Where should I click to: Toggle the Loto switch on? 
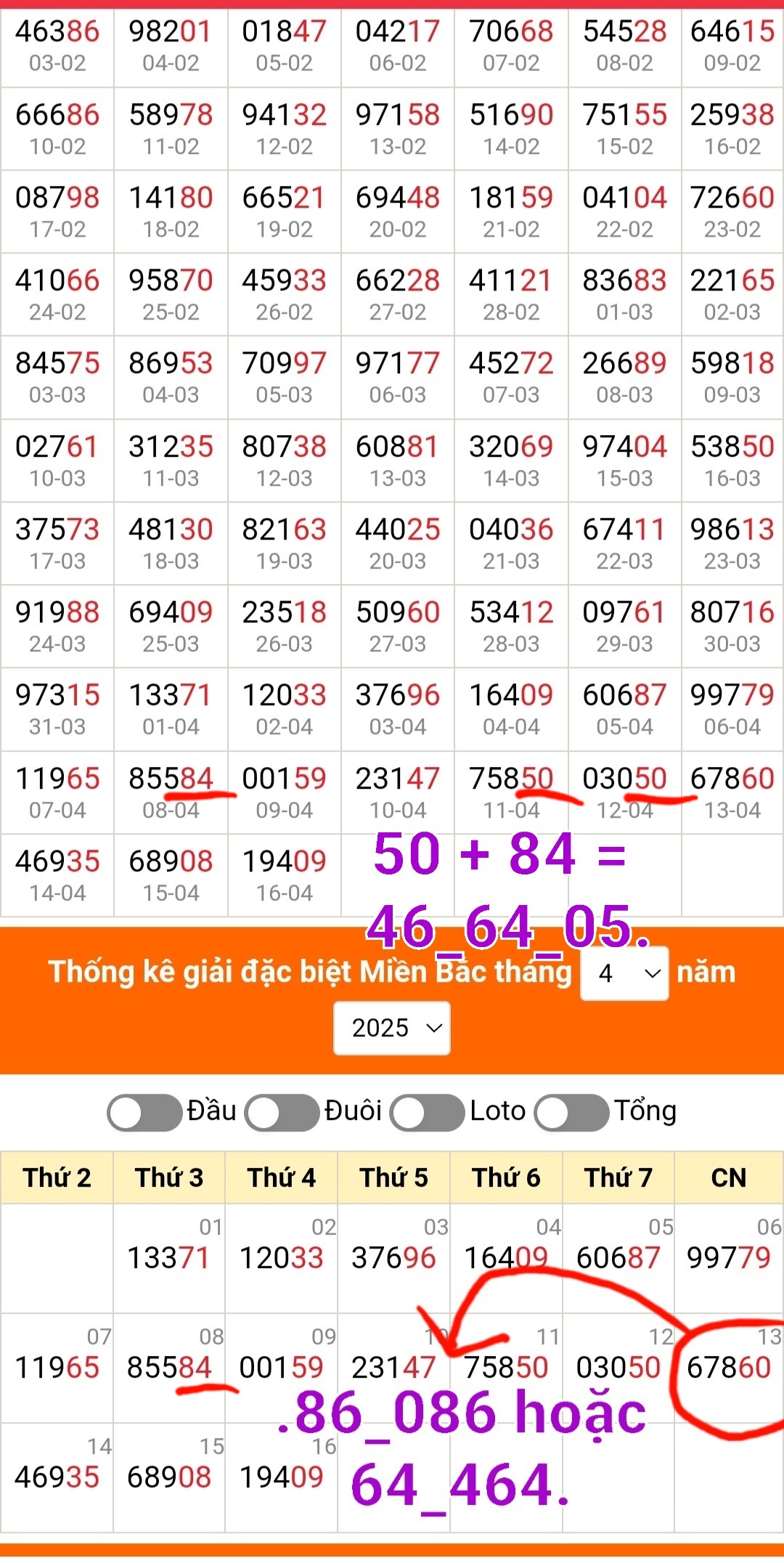click(x=427, y=1113)
